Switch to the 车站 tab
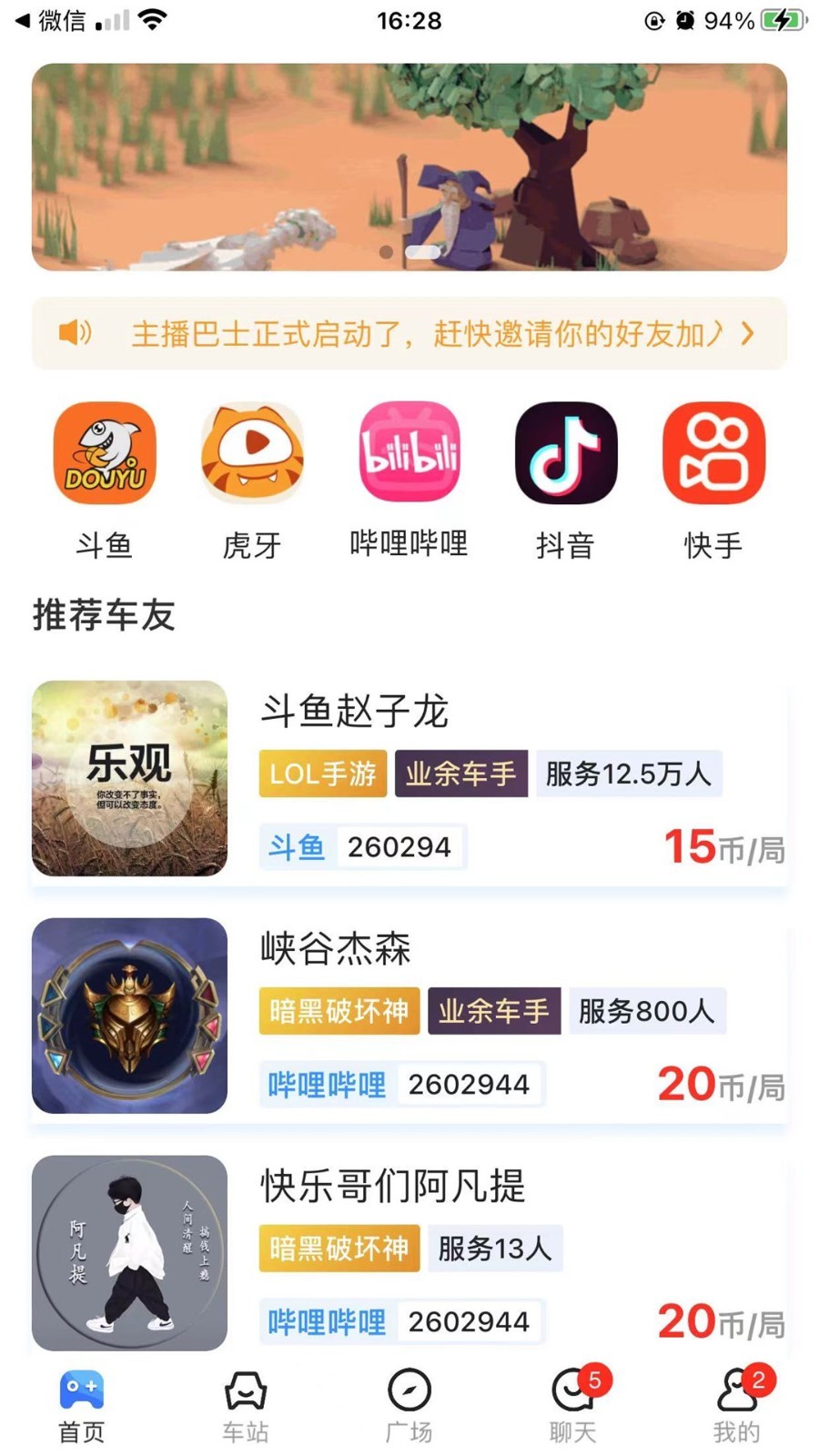This screenshot has height=1456, width=819. pos(246,1407)
